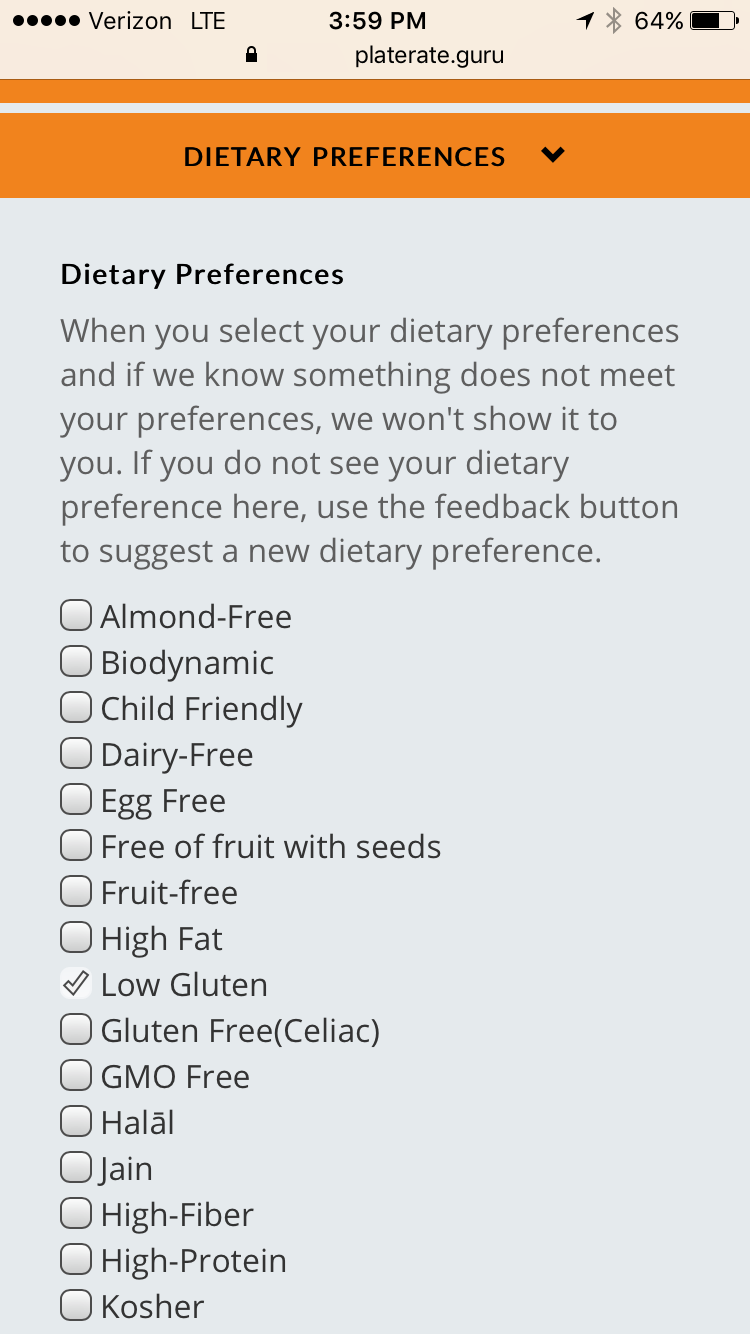Screen dimensions: 750x1334
Task: Check Gluten Free(Celiac) option
Action: point(76,1030)
